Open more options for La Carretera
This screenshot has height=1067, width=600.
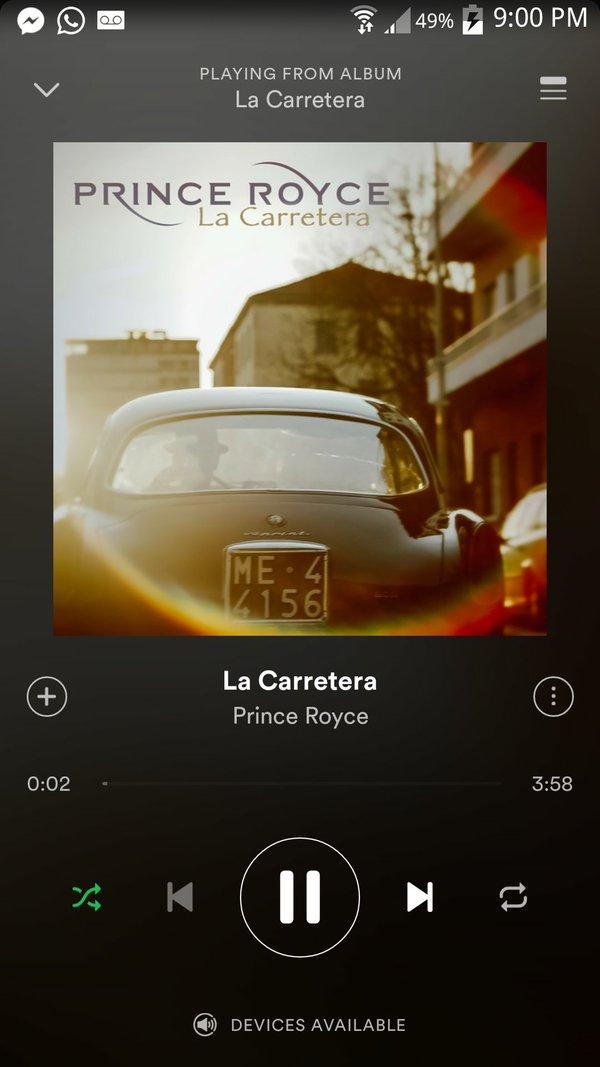click(553, 697)
